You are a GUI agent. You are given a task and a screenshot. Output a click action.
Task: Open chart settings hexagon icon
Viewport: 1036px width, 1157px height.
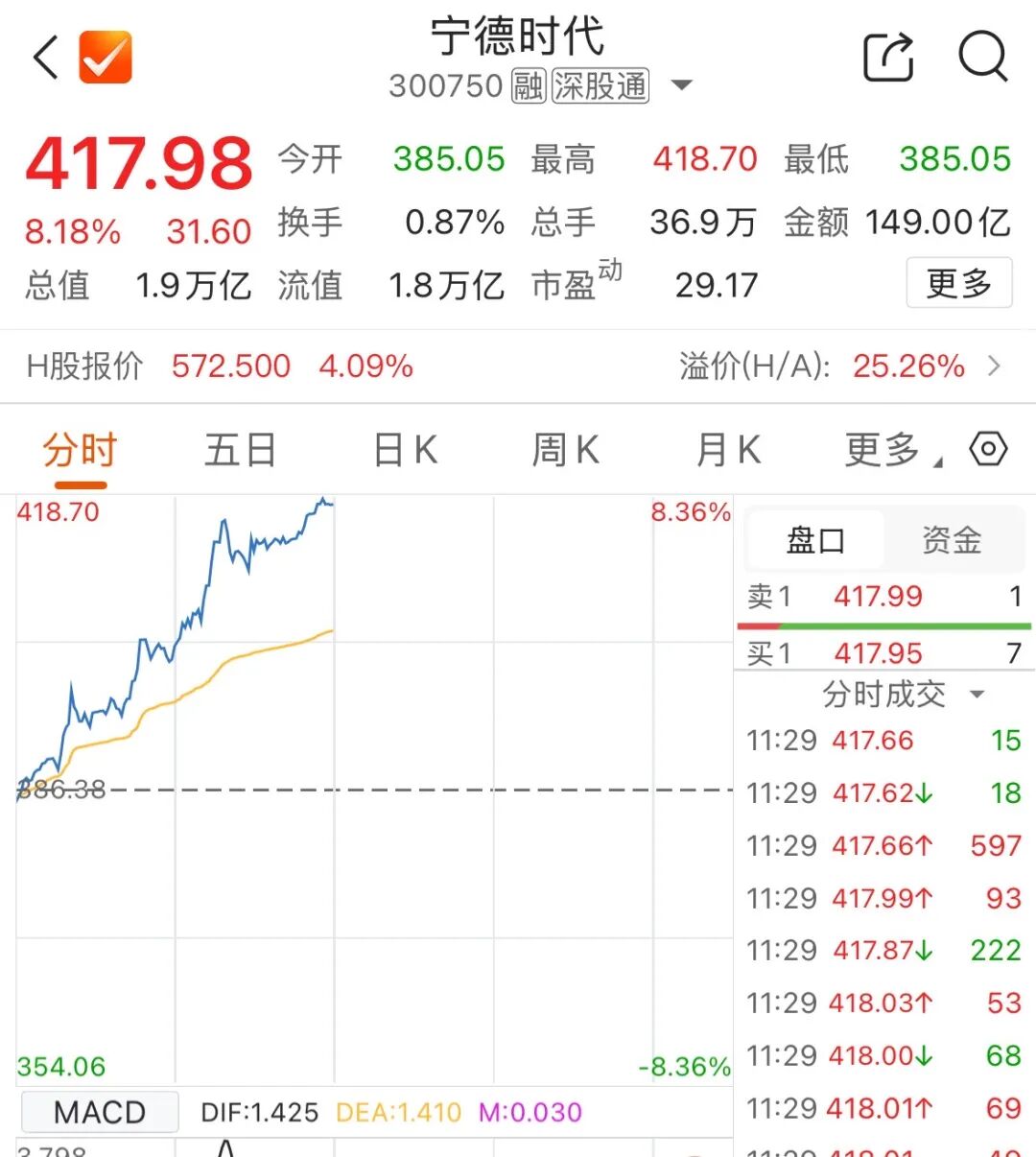click(988, 449)
